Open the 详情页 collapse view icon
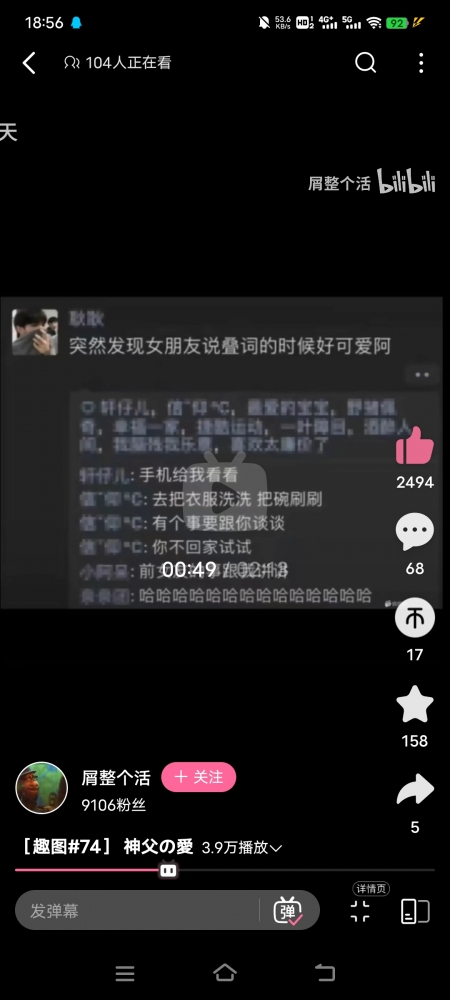Screen dimensions: 450x1000 point(360,911)
